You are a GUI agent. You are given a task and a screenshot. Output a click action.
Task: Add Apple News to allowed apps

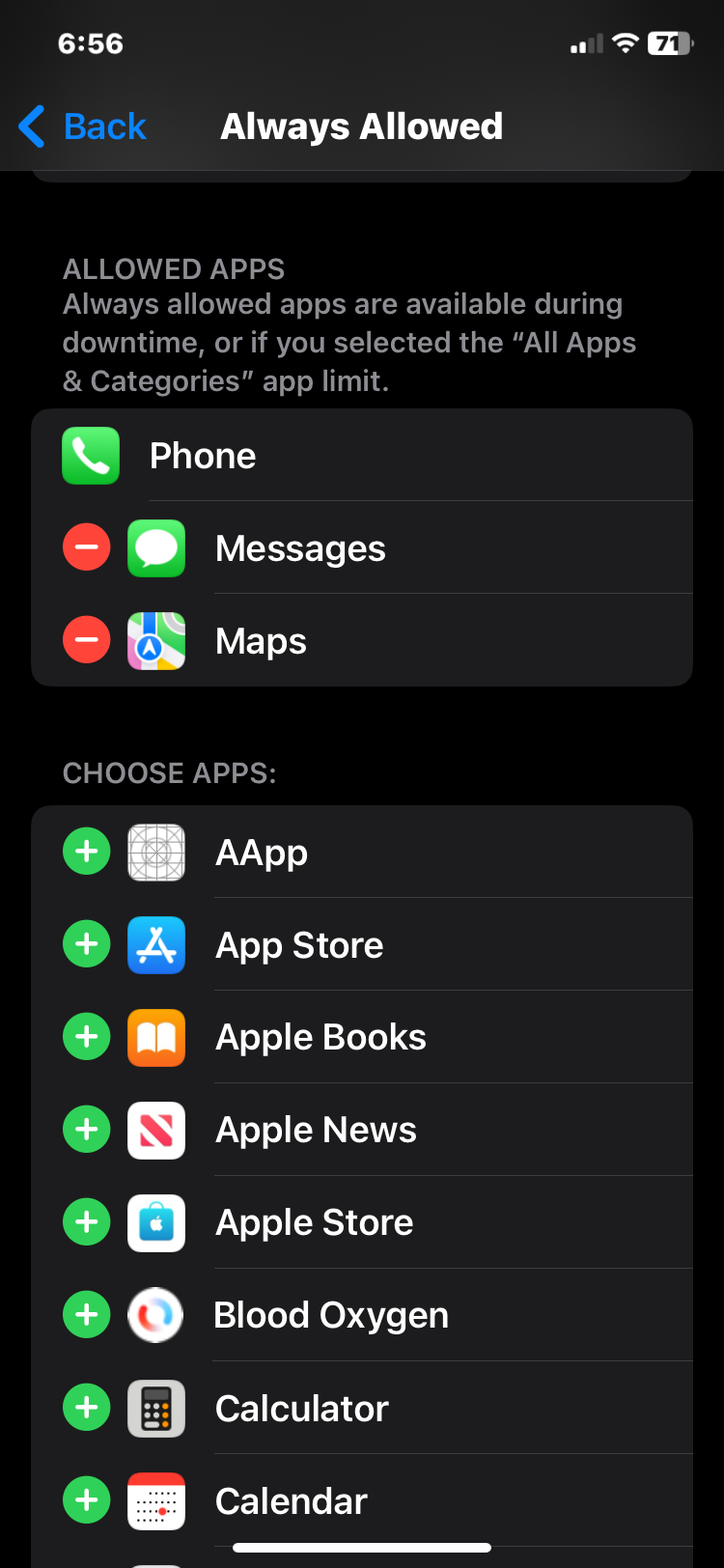(x=87, y=1130)
